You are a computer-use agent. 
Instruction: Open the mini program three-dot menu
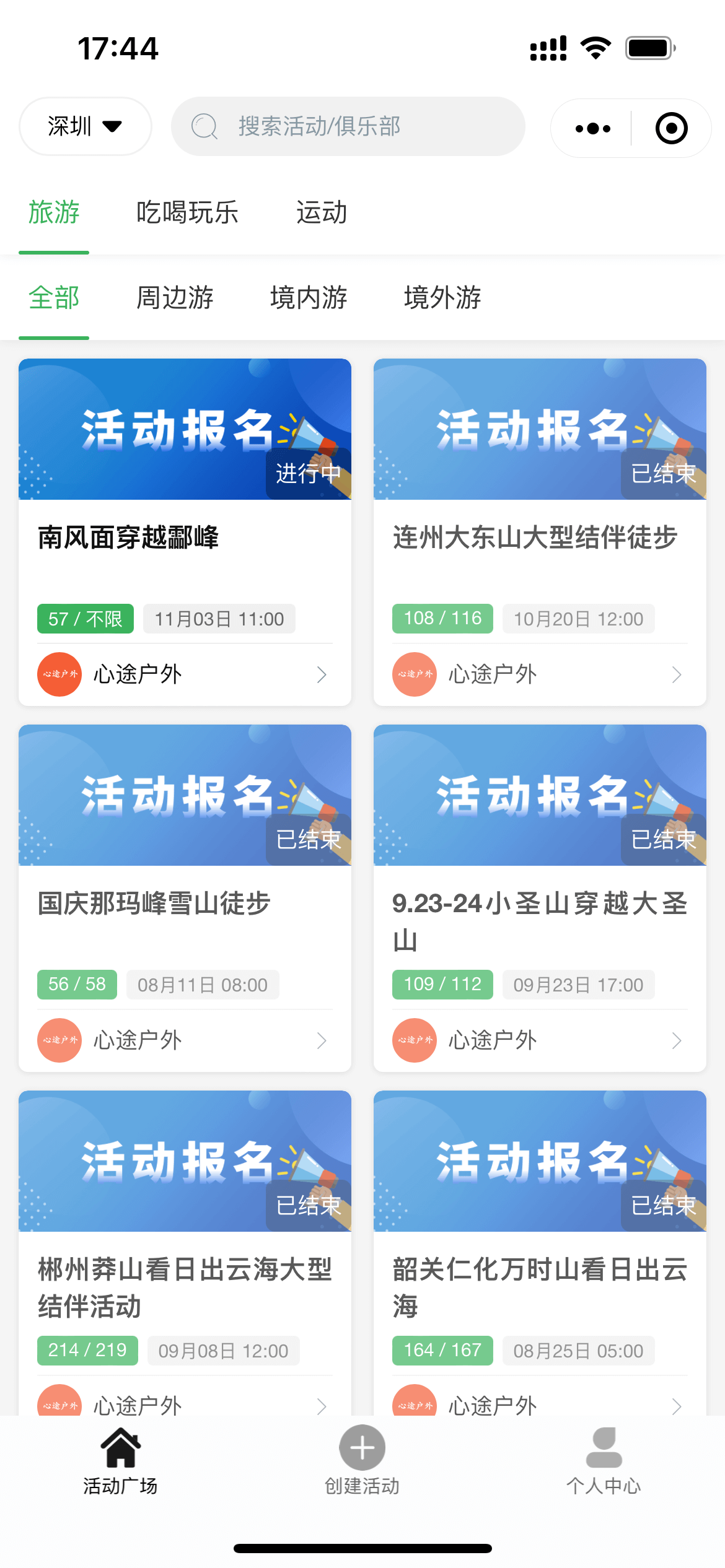(592, 129)
